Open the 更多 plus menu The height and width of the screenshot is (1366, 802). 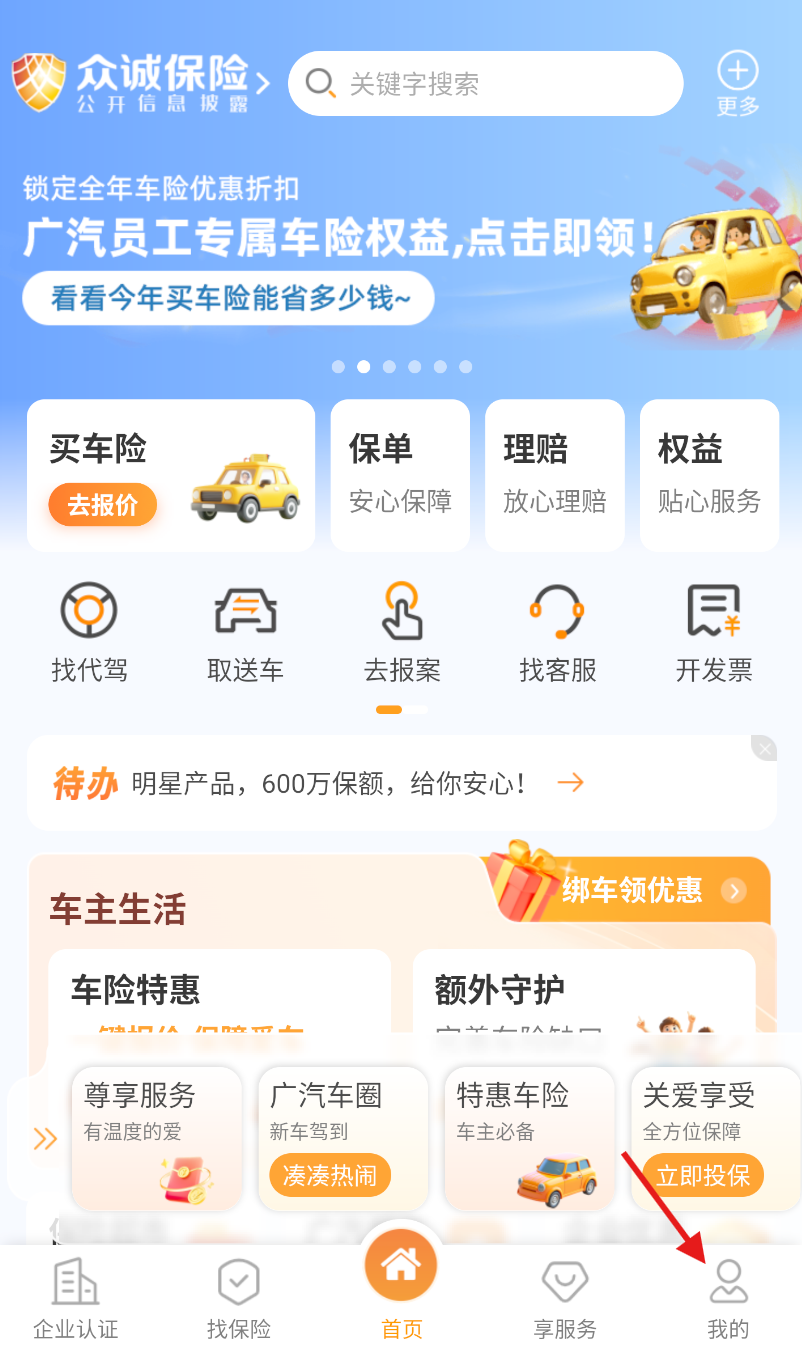[738, 84]
